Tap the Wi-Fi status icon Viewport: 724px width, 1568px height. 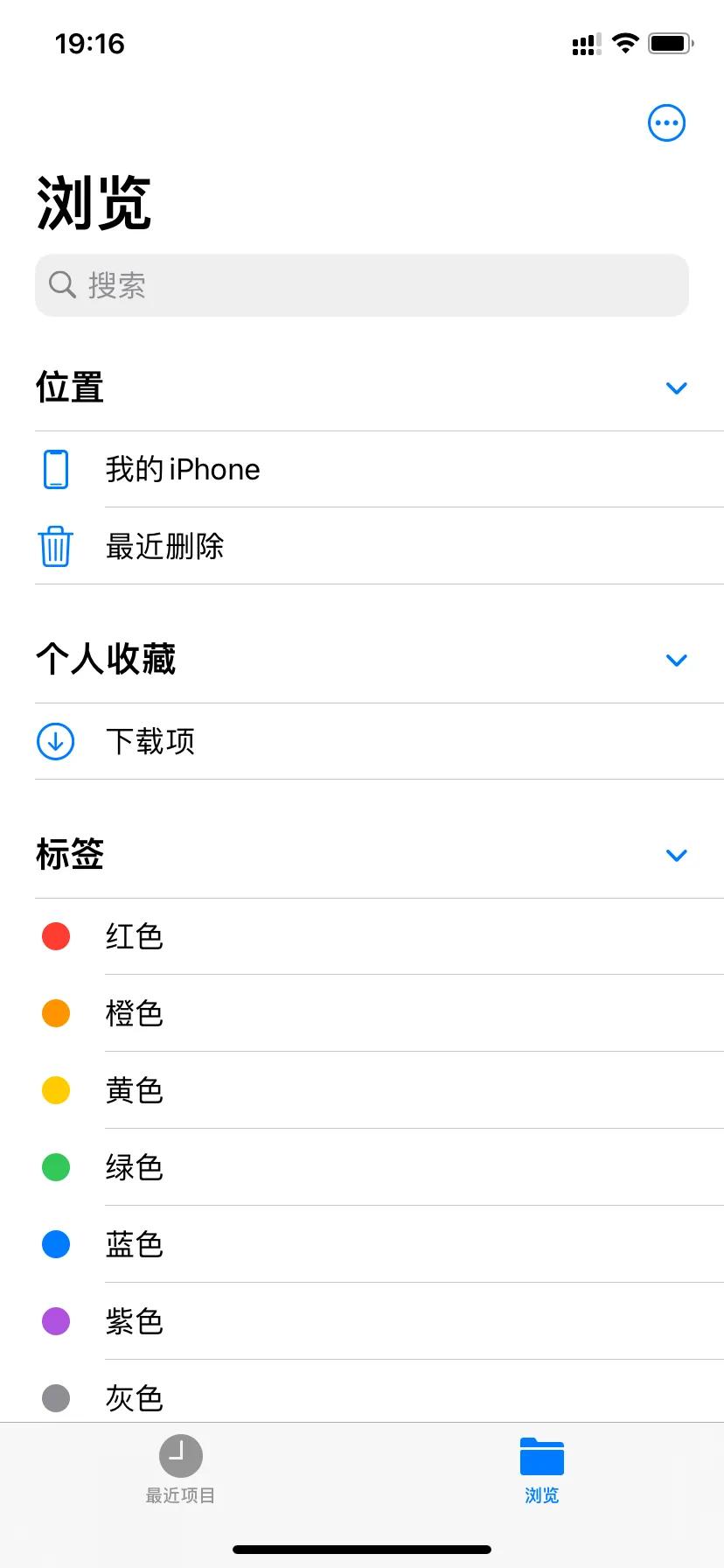(624, 42)
